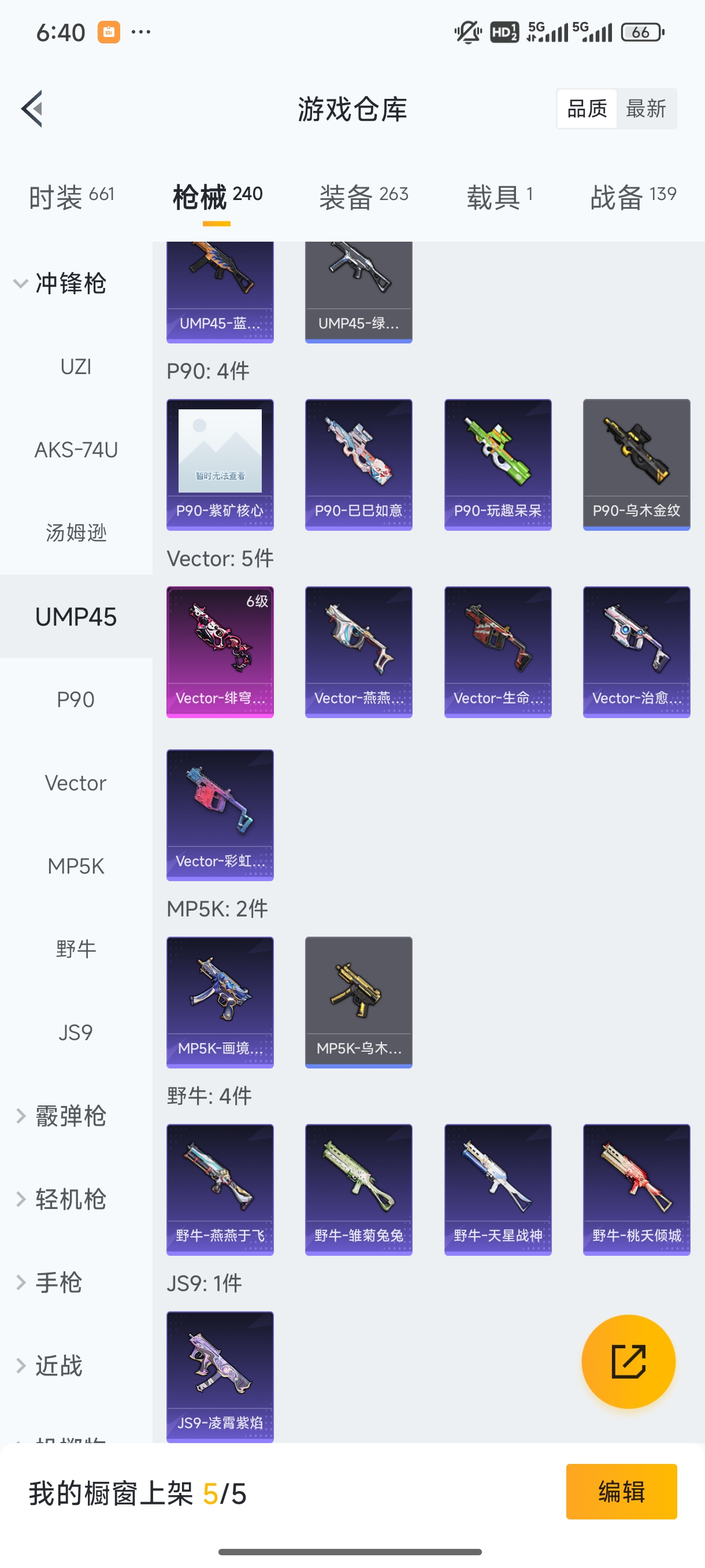Image resolution: width=705 pixels, height=1568 pixels.
Task: Switch to the 时装 tab
Action: (x=71, y=197)
